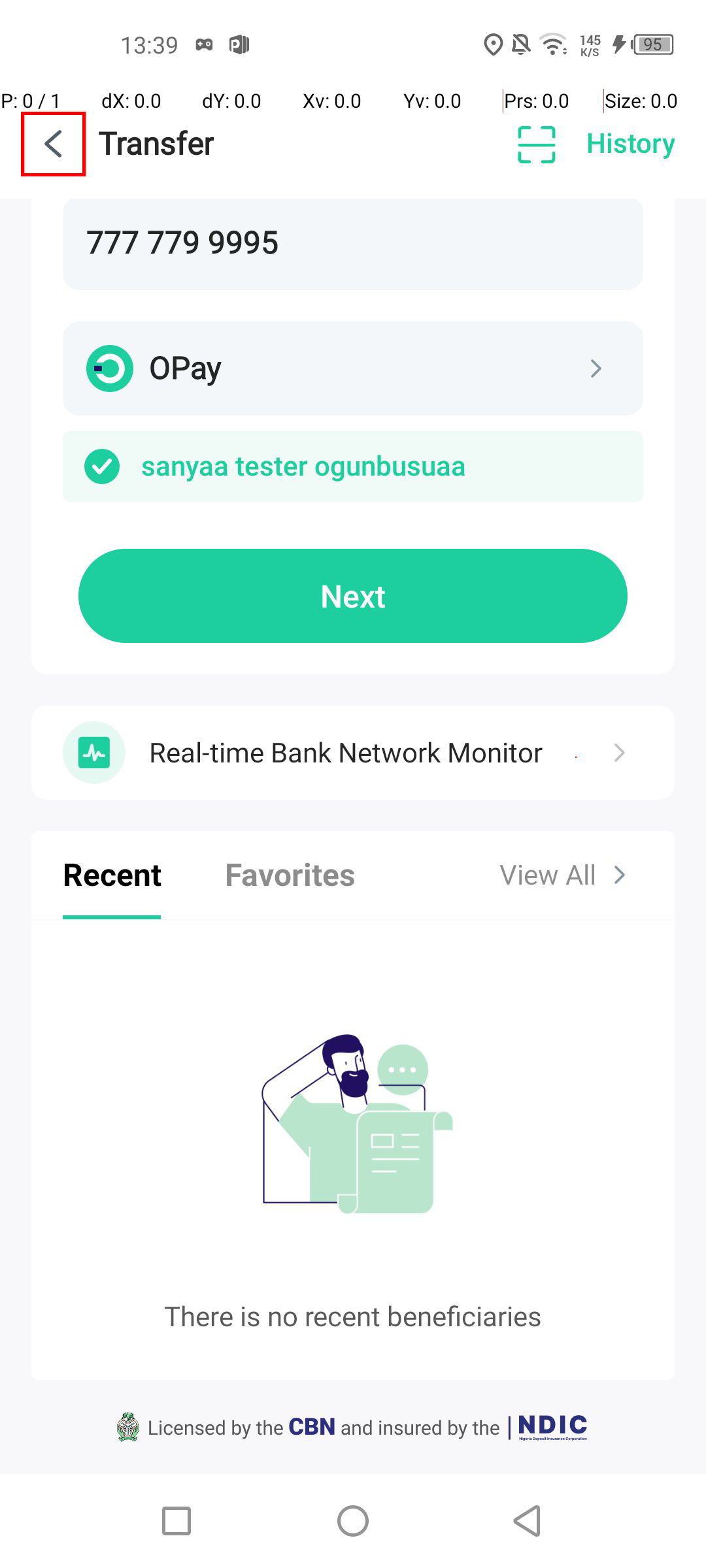Tap Next to continue the transfer
Image resolution: width=706 pixels, height=1568 pixels.
pyautogui.click(x=353, y=596)
